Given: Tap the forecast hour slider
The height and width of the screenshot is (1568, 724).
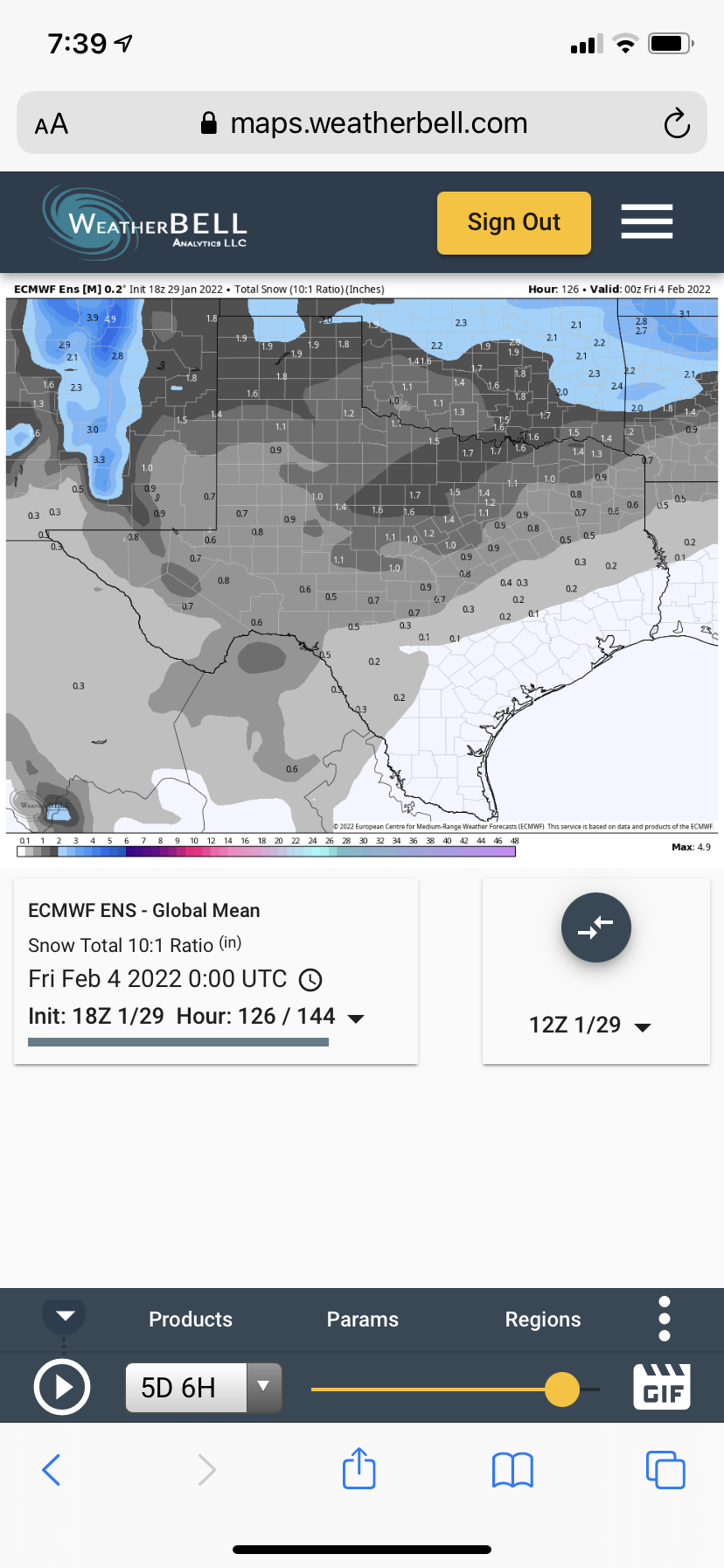Looking at the screenshot, I should [x=455, y=1389].
